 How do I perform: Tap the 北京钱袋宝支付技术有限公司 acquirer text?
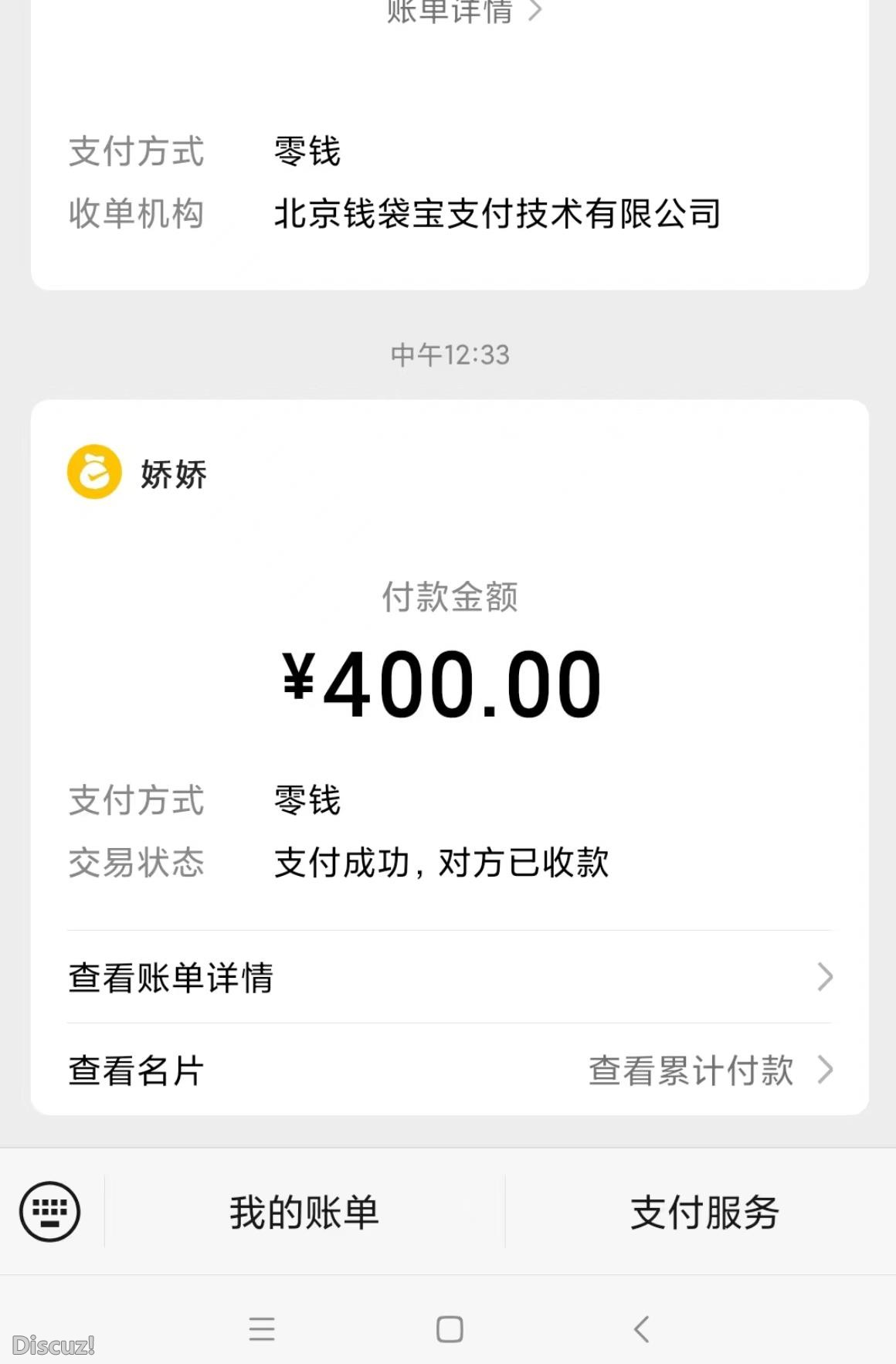tap(495, 215)
